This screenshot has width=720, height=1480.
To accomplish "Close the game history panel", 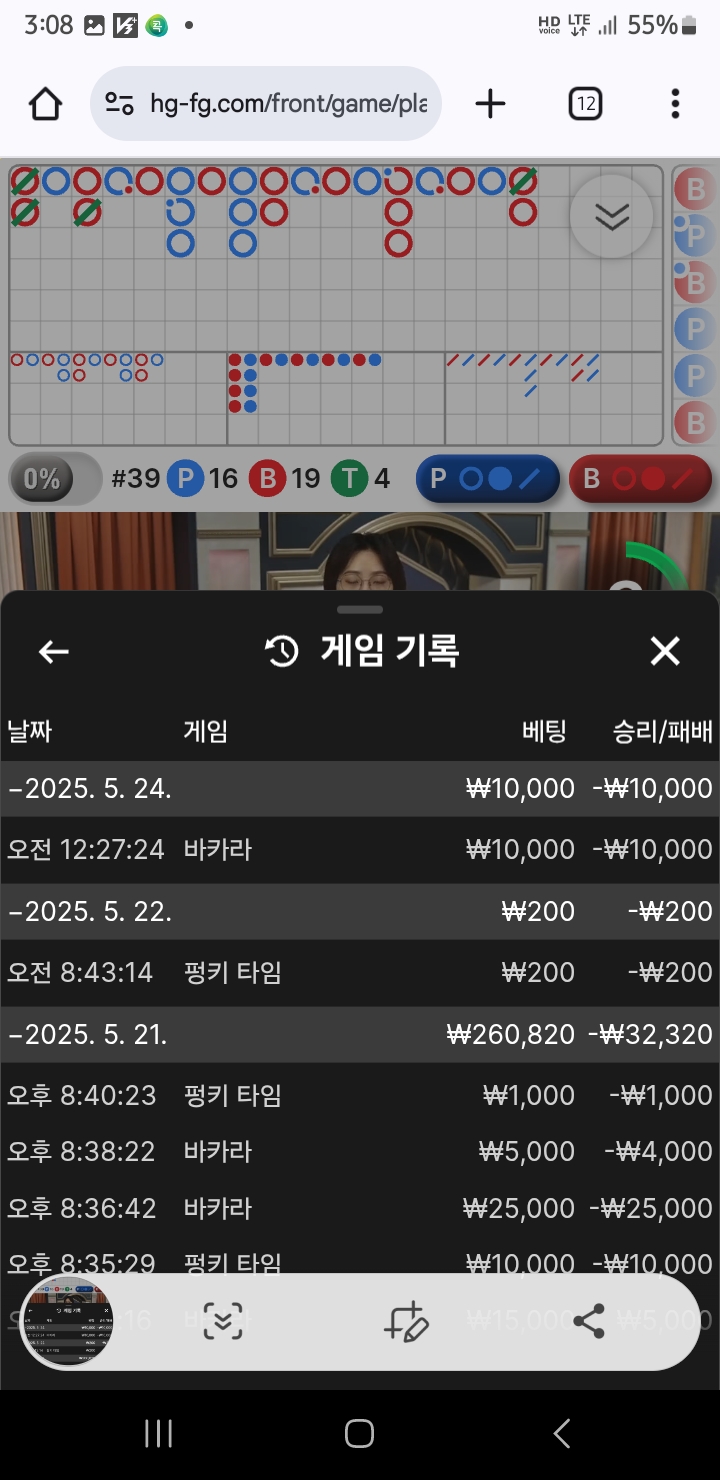I will tap(665, 652).
